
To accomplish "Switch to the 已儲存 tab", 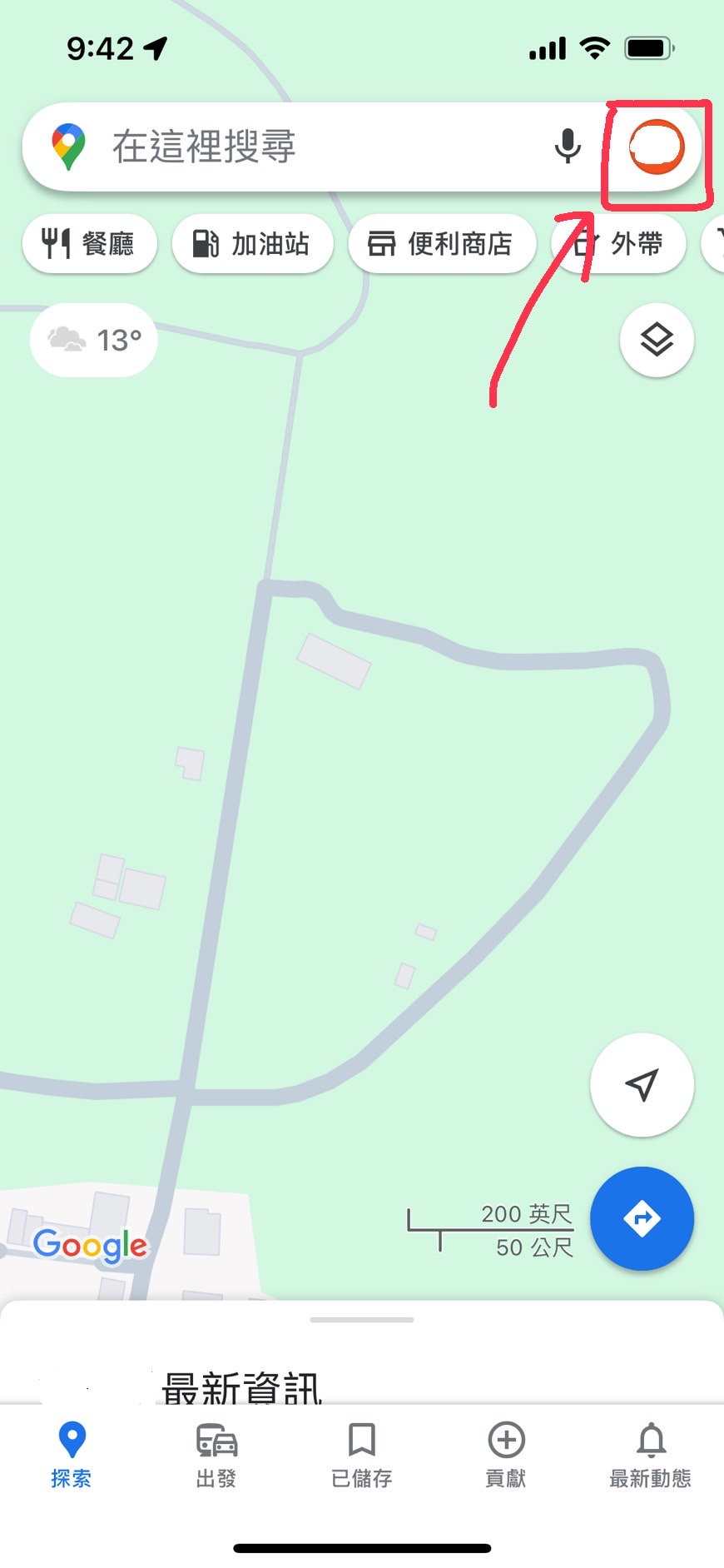I will 361,1455.
